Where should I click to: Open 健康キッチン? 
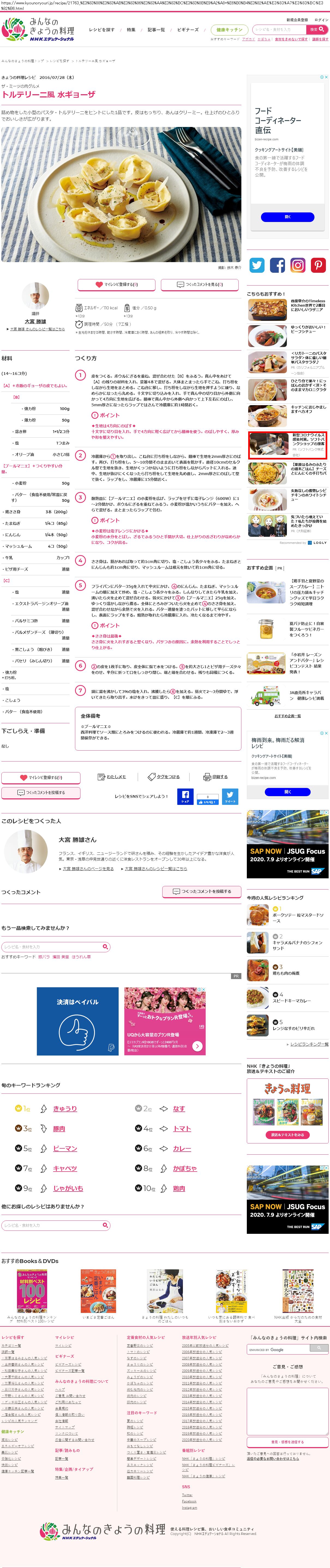click(x=229, y=29)
